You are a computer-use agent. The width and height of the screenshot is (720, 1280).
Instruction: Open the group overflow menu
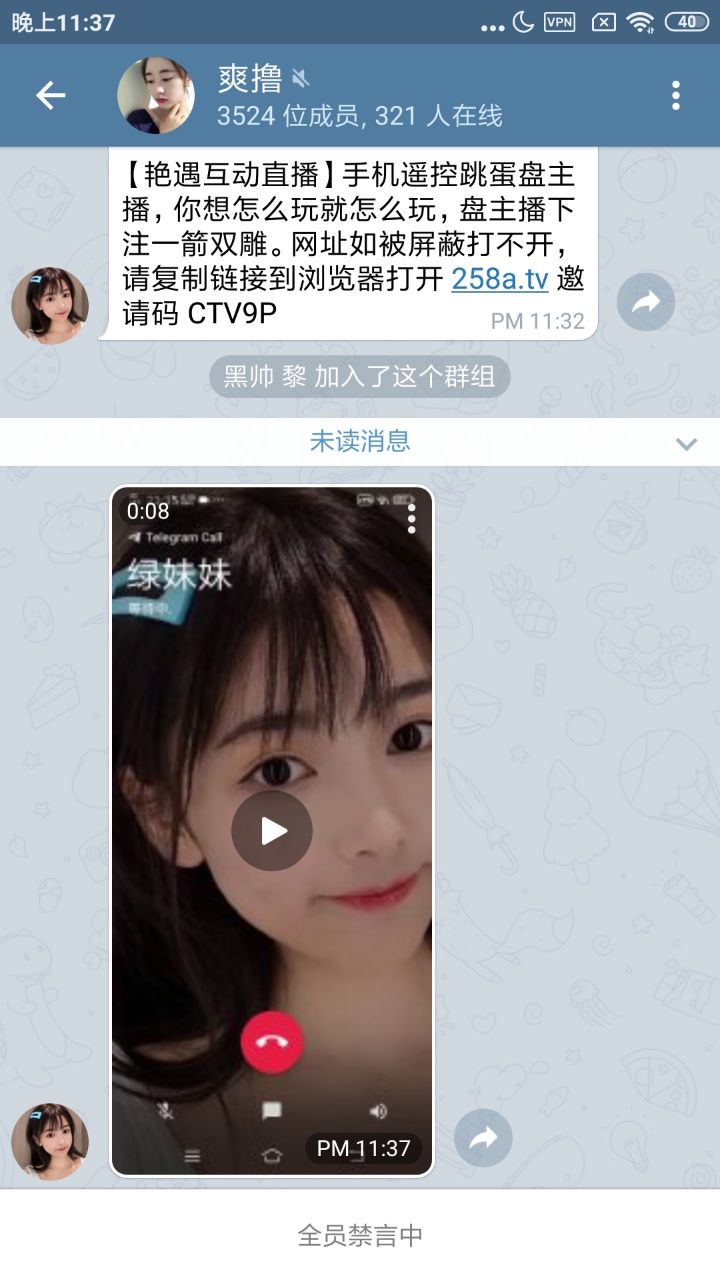click(676, 95)
